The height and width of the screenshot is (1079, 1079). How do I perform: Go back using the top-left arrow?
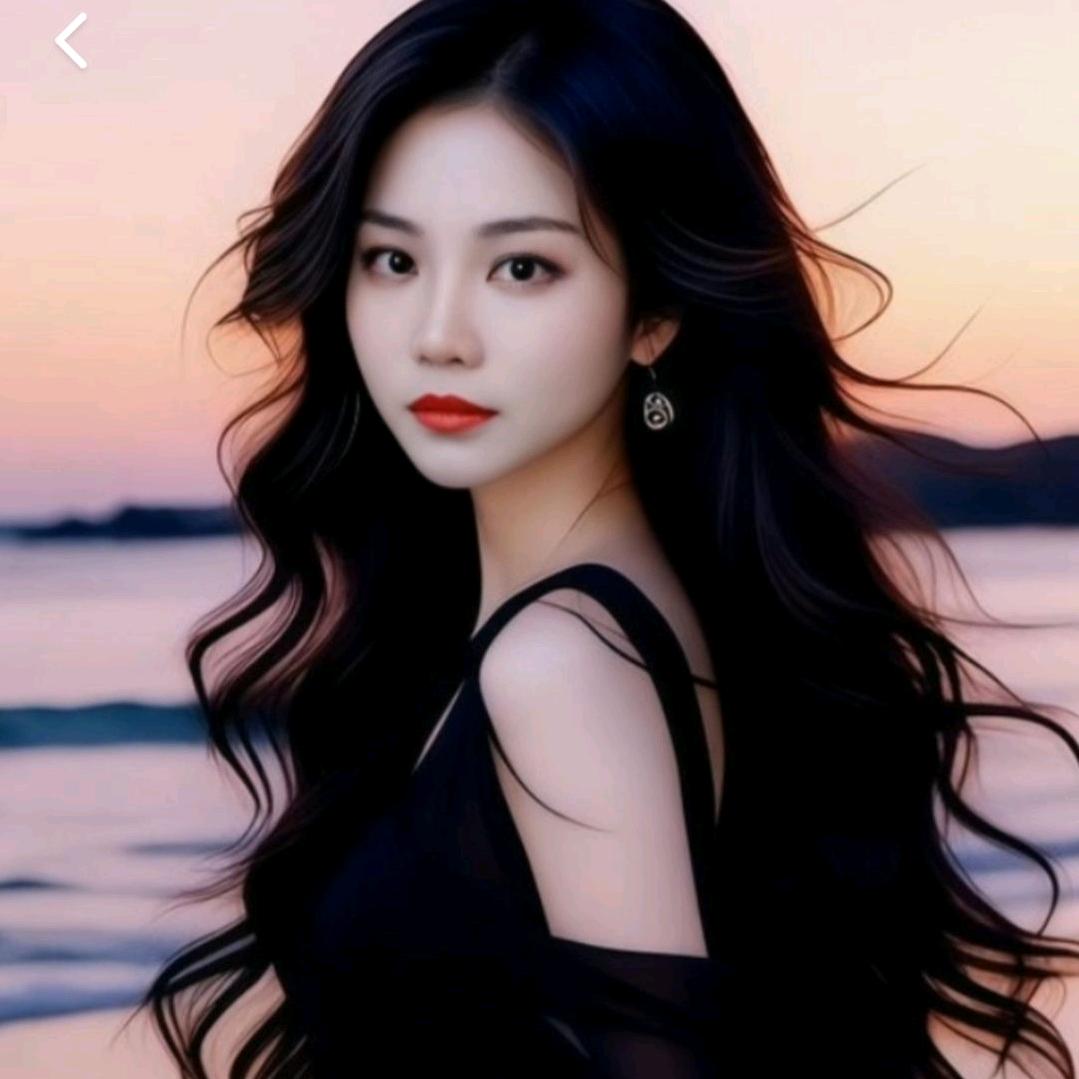click(x=71, y=42)
